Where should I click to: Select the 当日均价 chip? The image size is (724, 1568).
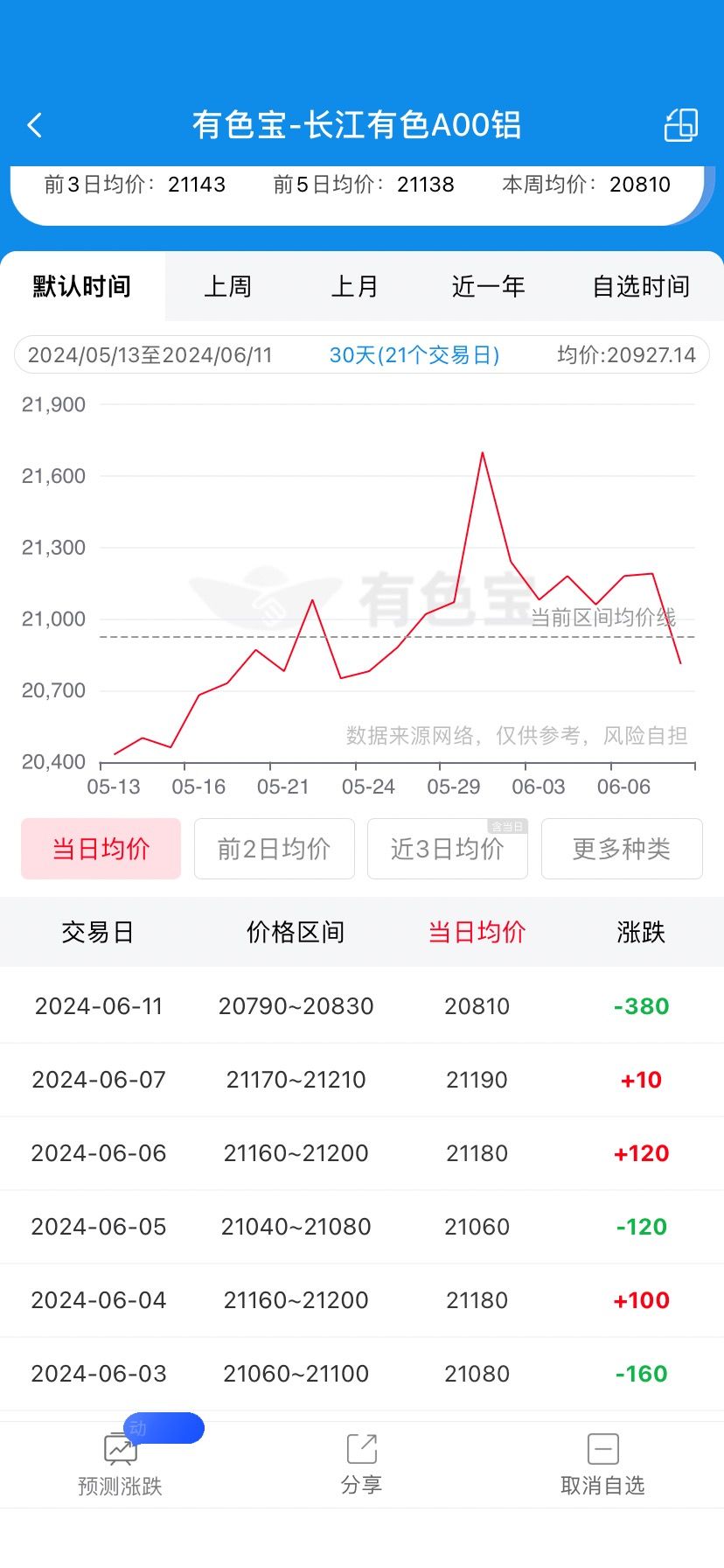[101, 849]
